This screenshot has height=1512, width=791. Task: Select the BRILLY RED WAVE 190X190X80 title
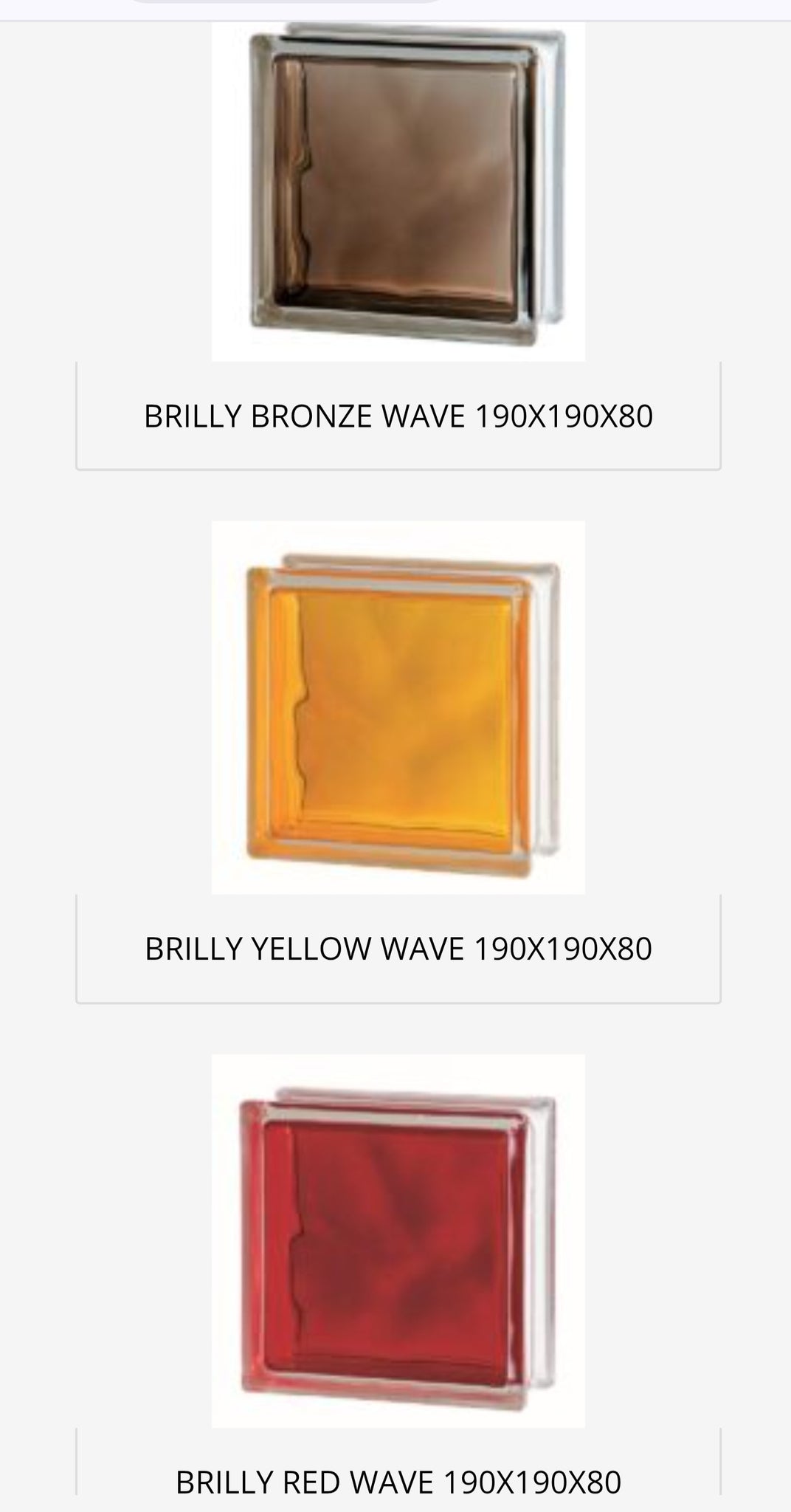point(398,1482)
